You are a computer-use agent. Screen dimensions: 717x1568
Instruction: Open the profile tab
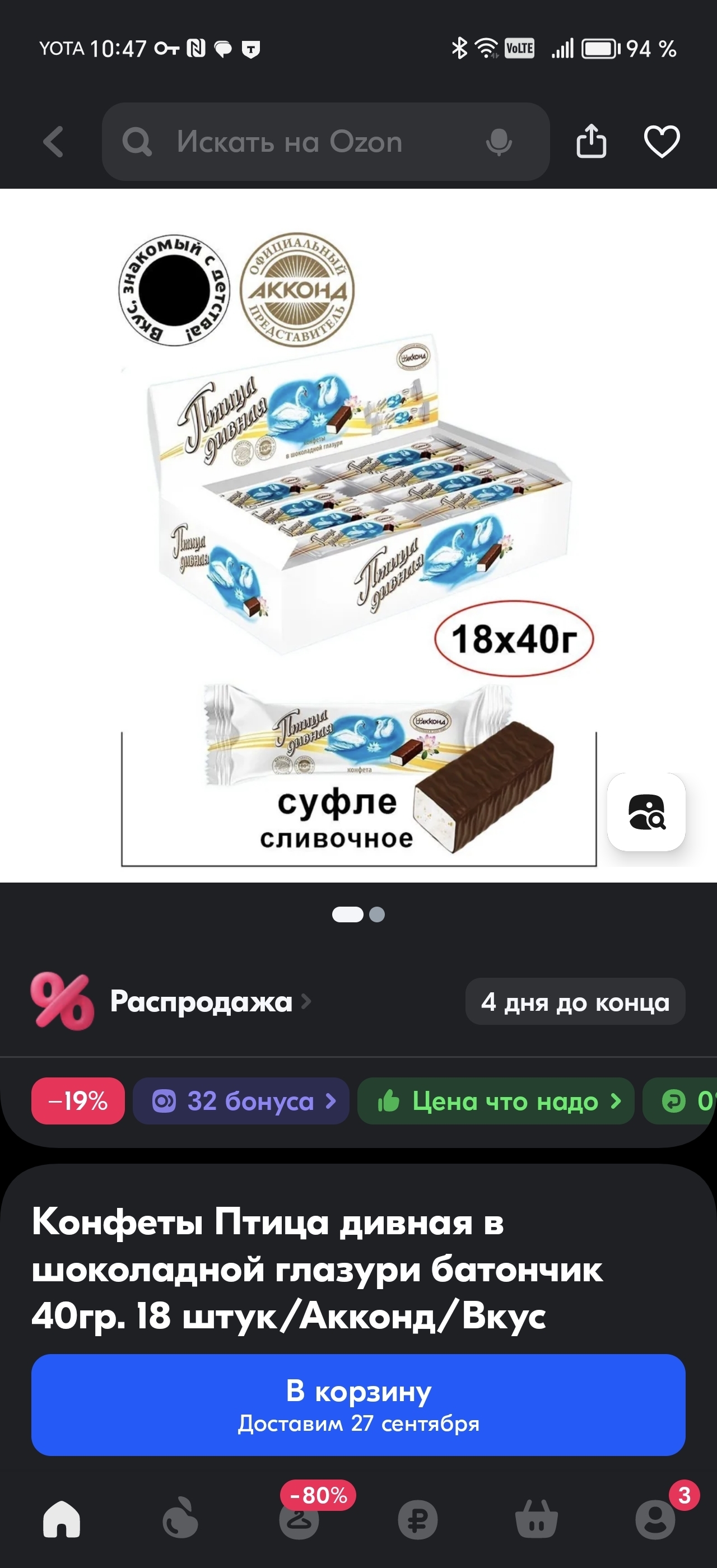tap(655, 1519)
